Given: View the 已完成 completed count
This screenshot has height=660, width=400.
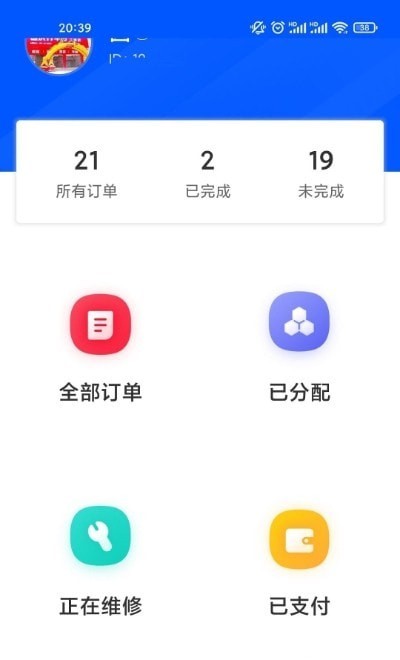Looking at the screenshot, I should 208,173.
